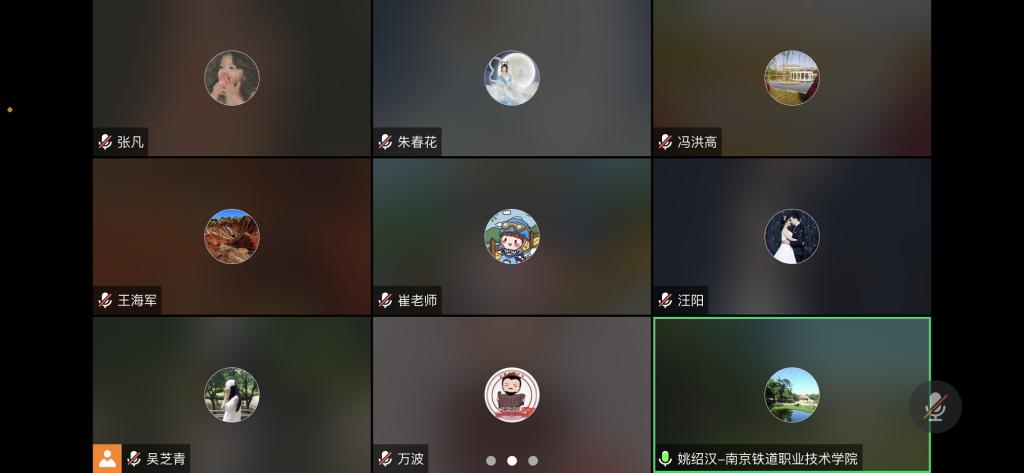Open 冯洪高's participant tile

coord(791,78)
